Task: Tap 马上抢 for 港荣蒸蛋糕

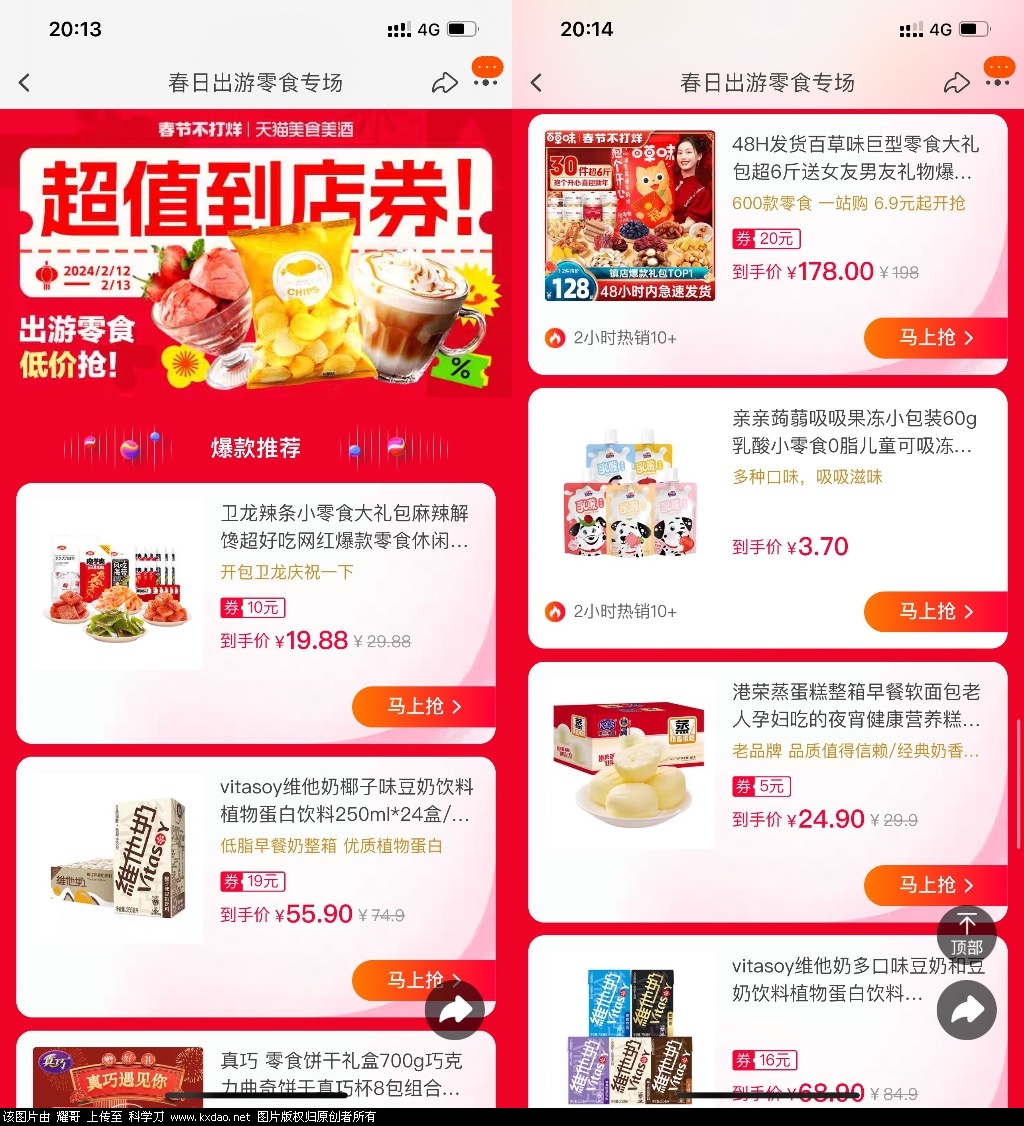Action: tap(935, 885)
